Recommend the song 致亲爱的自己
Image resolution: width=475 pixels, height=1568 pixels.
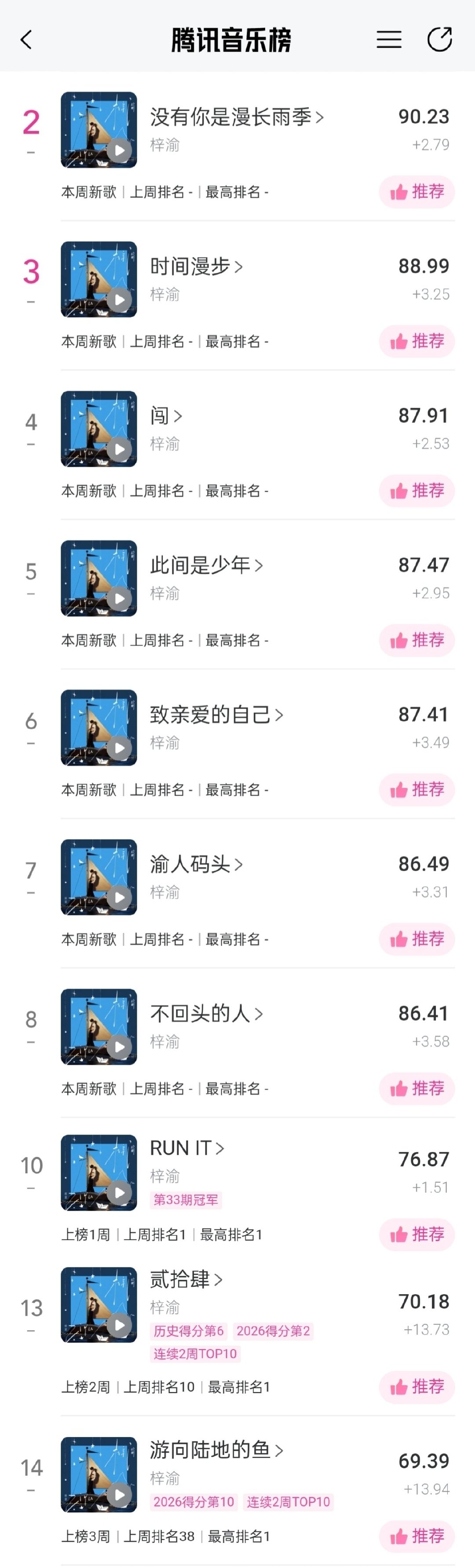tap(417, 789)
